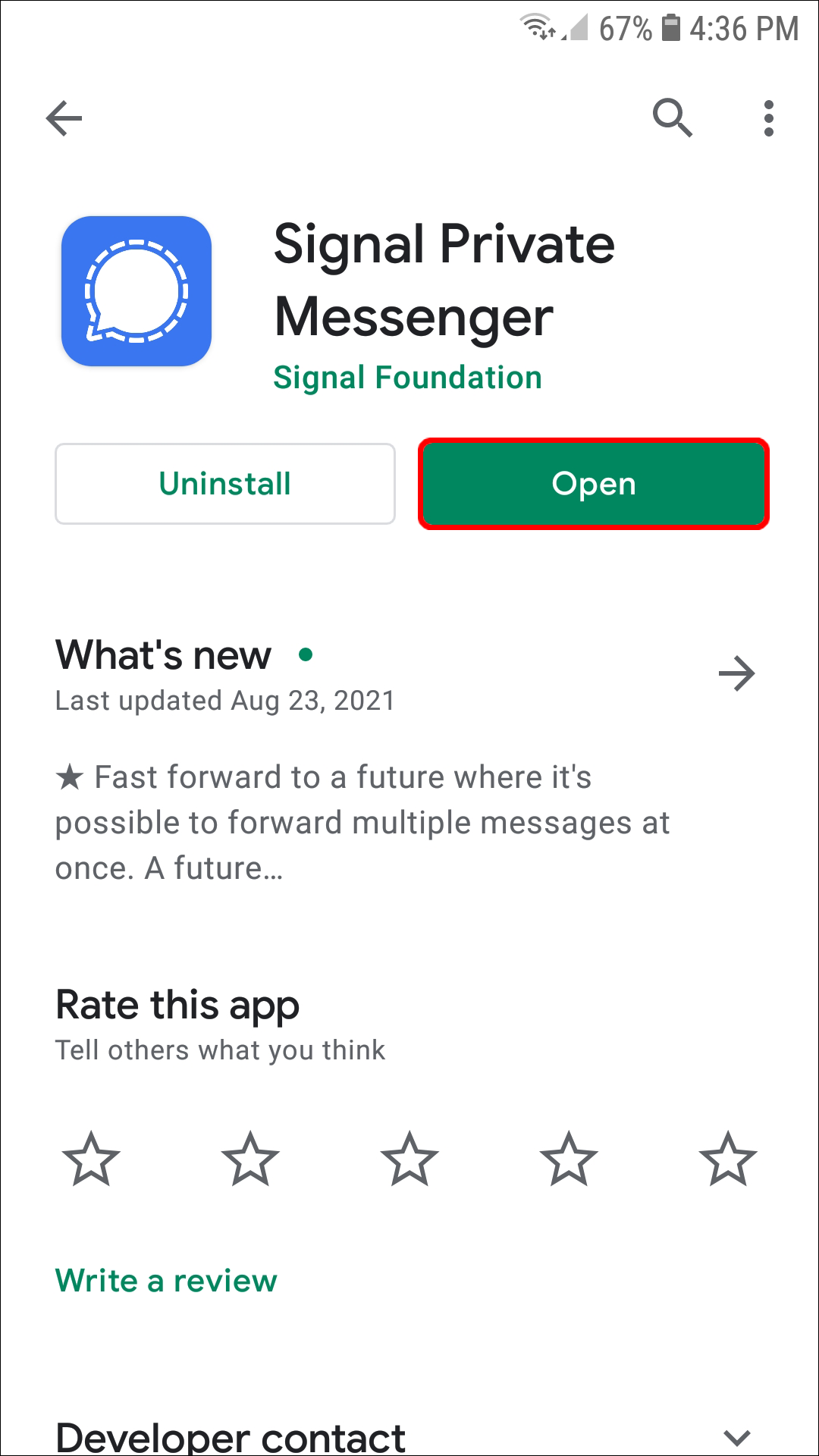Give a three-star rating

click(x=409, y=1159)
